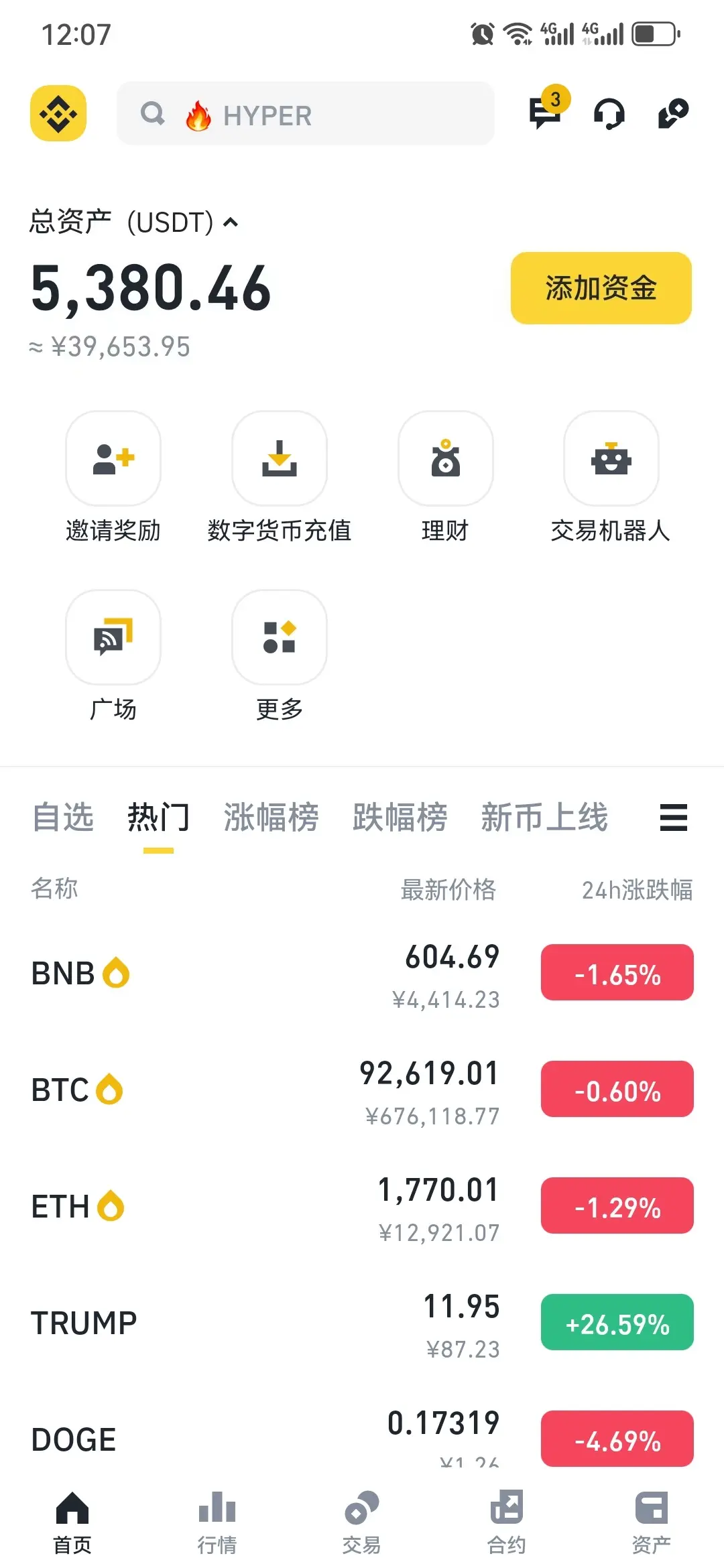Screen dimensions: 724x1568
Task: Switch to 新币上线 tab
Action: [544, 818]
